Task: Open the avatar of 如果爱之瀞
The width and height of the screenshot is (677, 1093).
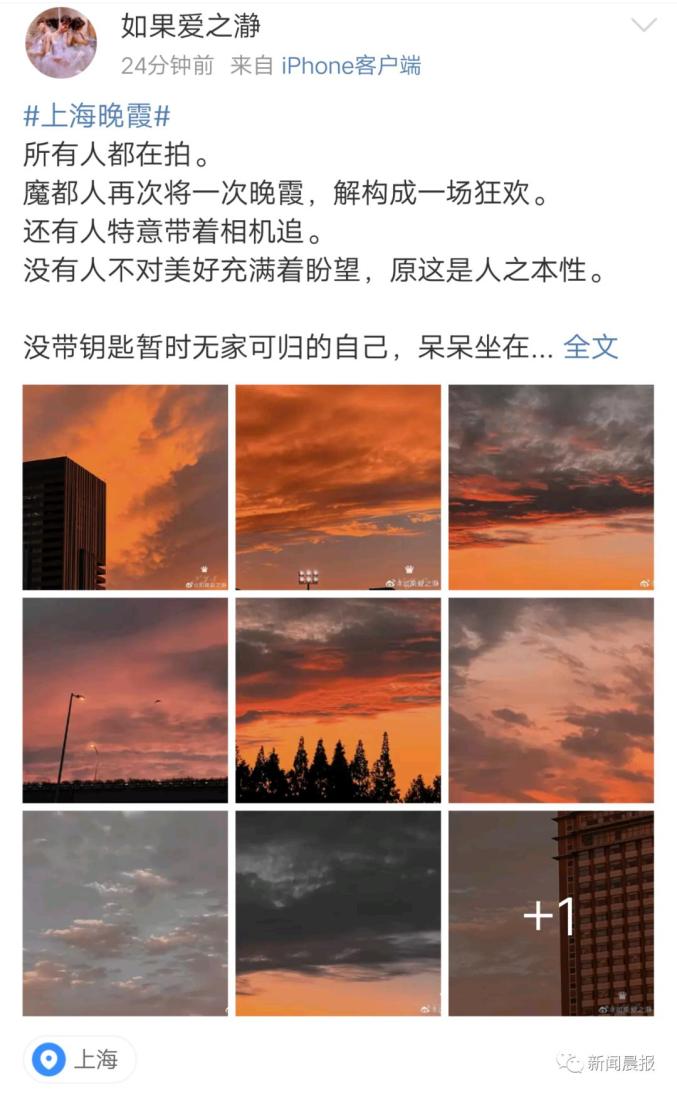Action: pos(60,42)
